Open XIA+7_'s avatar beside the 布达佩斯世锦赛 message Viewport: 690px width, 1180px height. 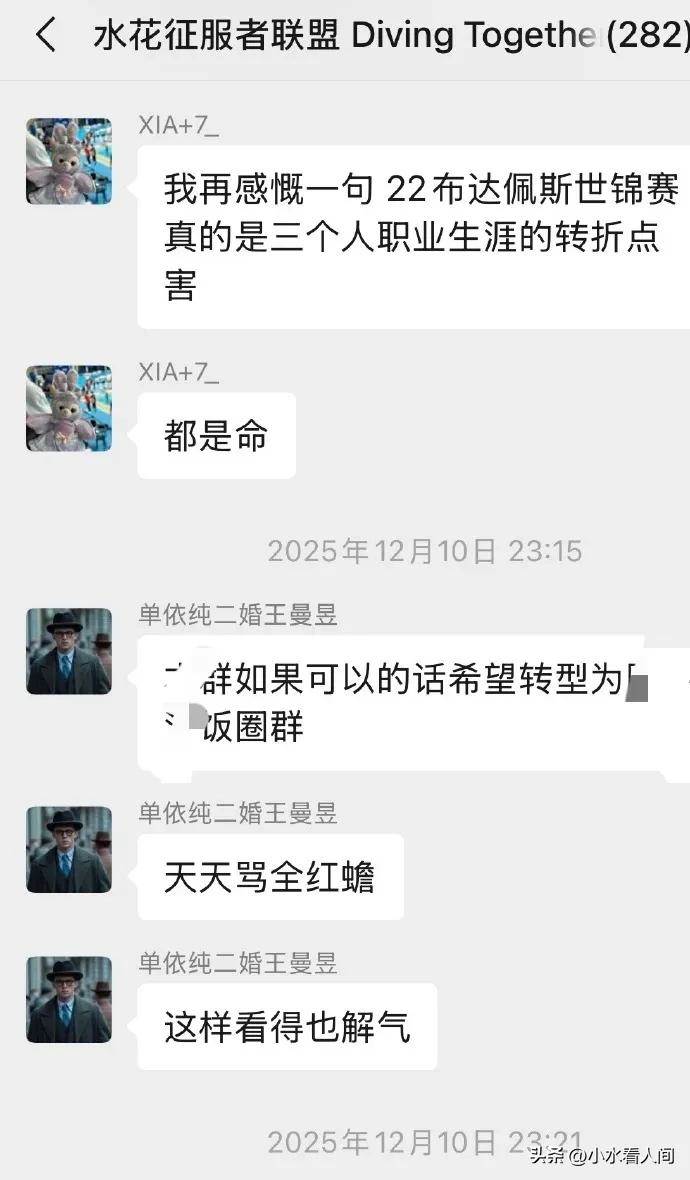point(68,161)
